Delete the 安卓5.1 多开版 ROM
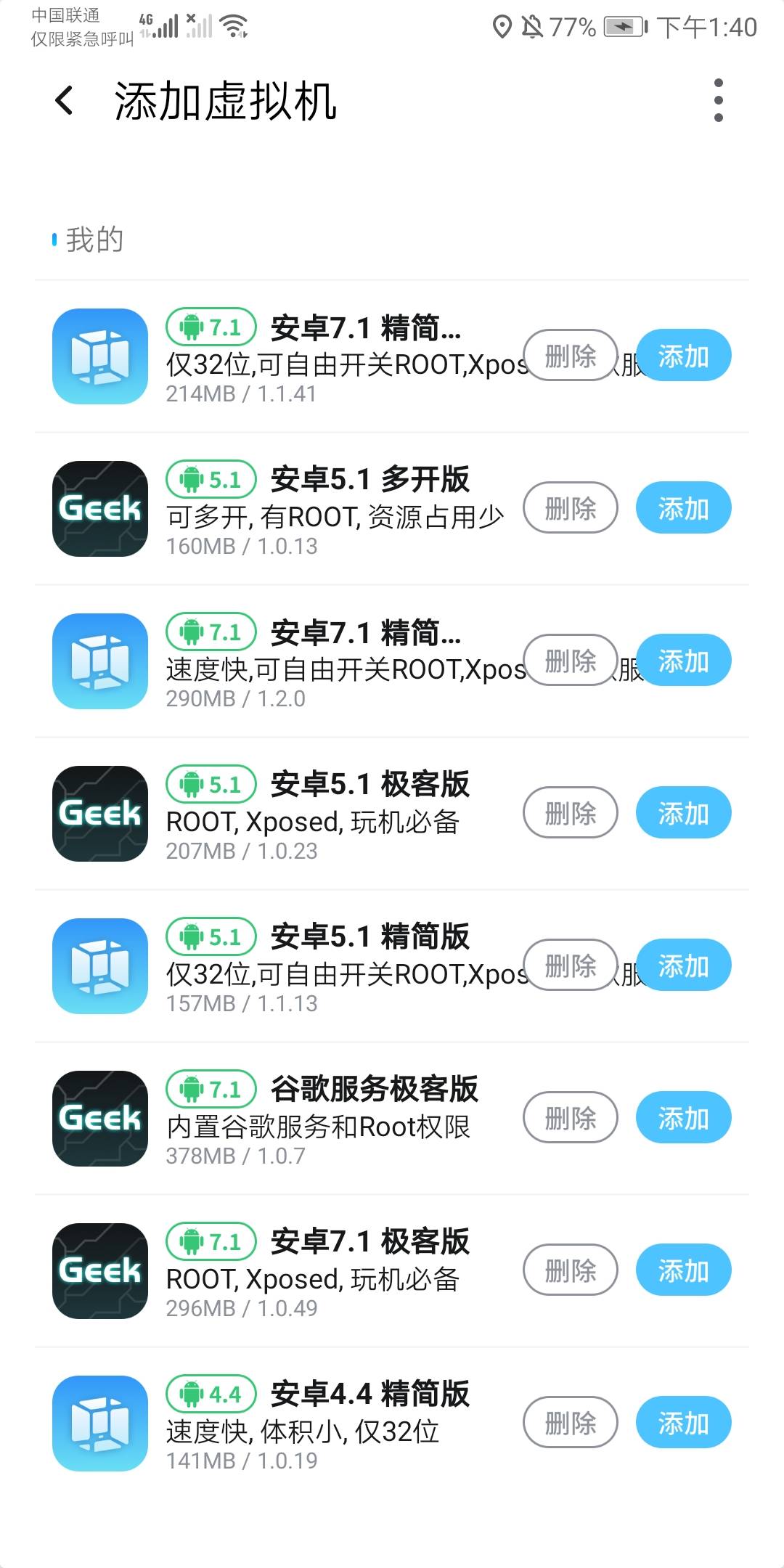 (x=571, y=508)
